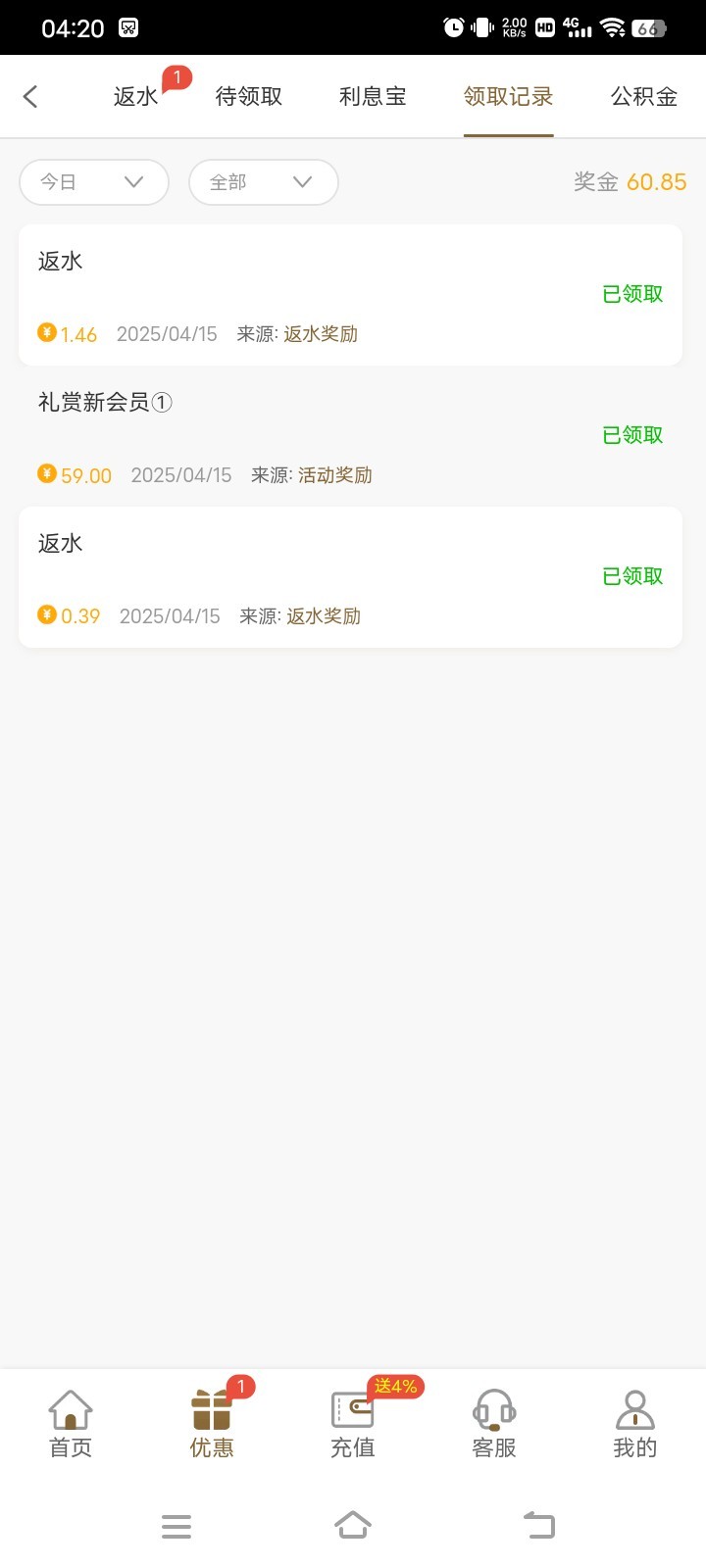
Task: Select the 返水 tab with red badge
Action: [135, 95]
